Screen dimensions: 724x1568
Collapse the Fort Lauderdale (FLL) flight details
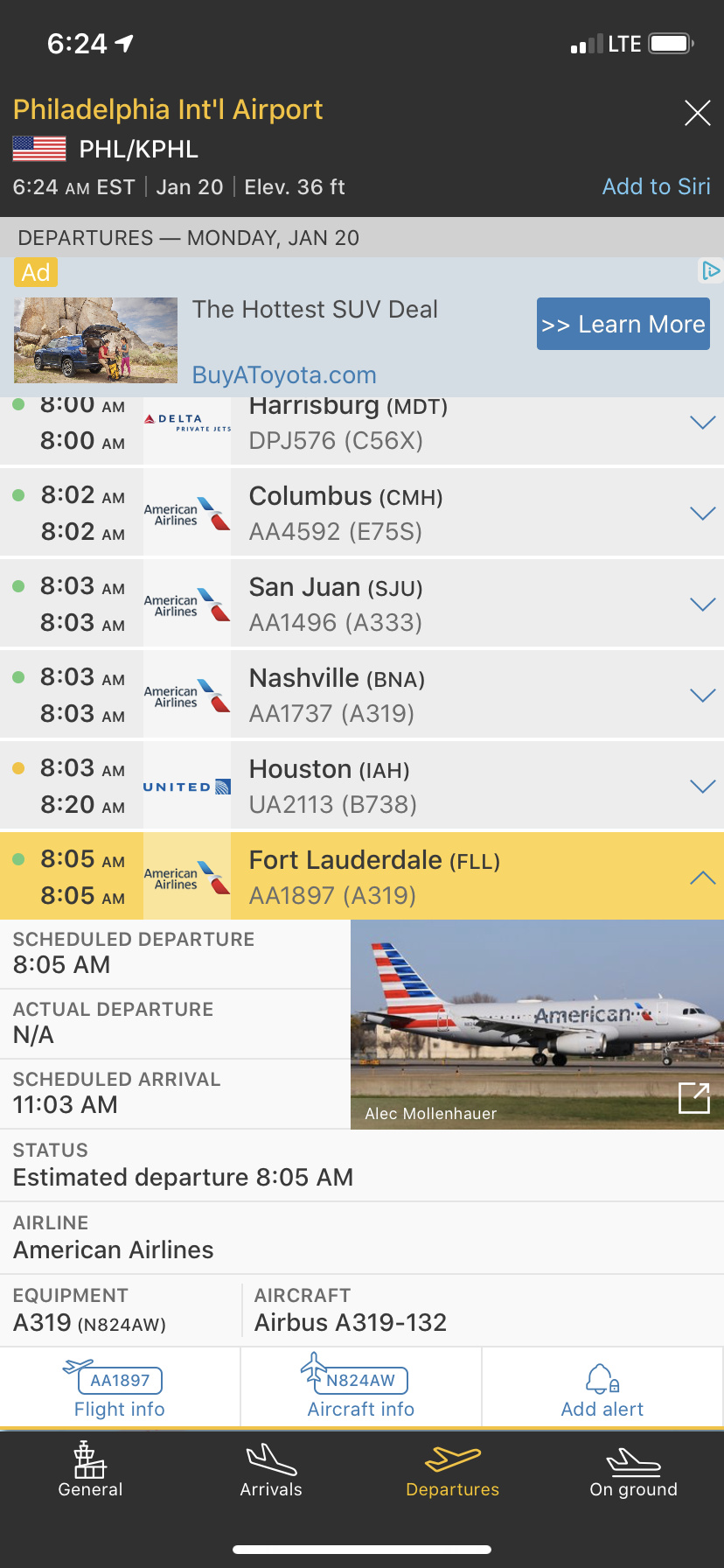[702, 878]
